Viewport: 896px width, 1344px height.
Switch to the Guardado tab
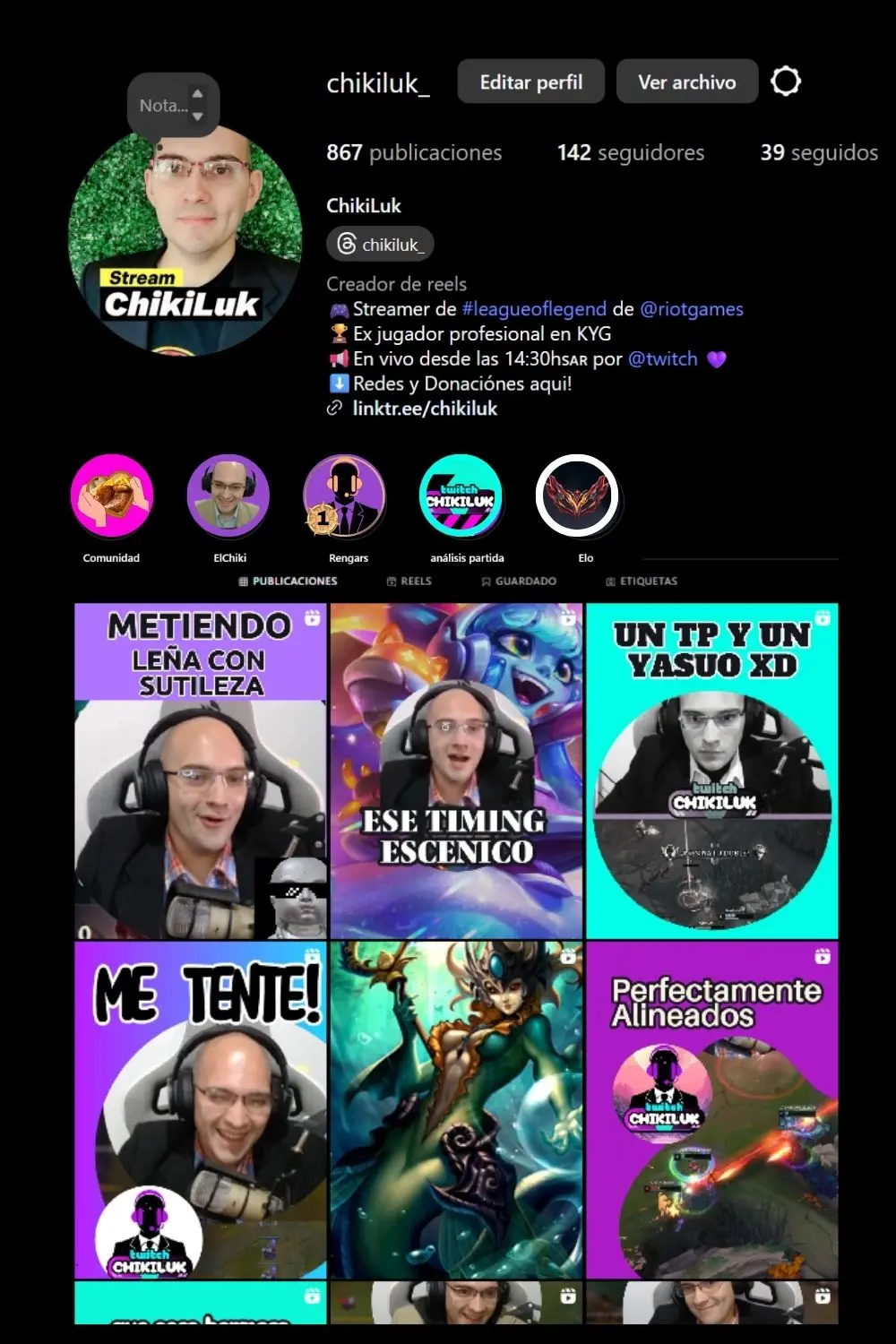519,582
